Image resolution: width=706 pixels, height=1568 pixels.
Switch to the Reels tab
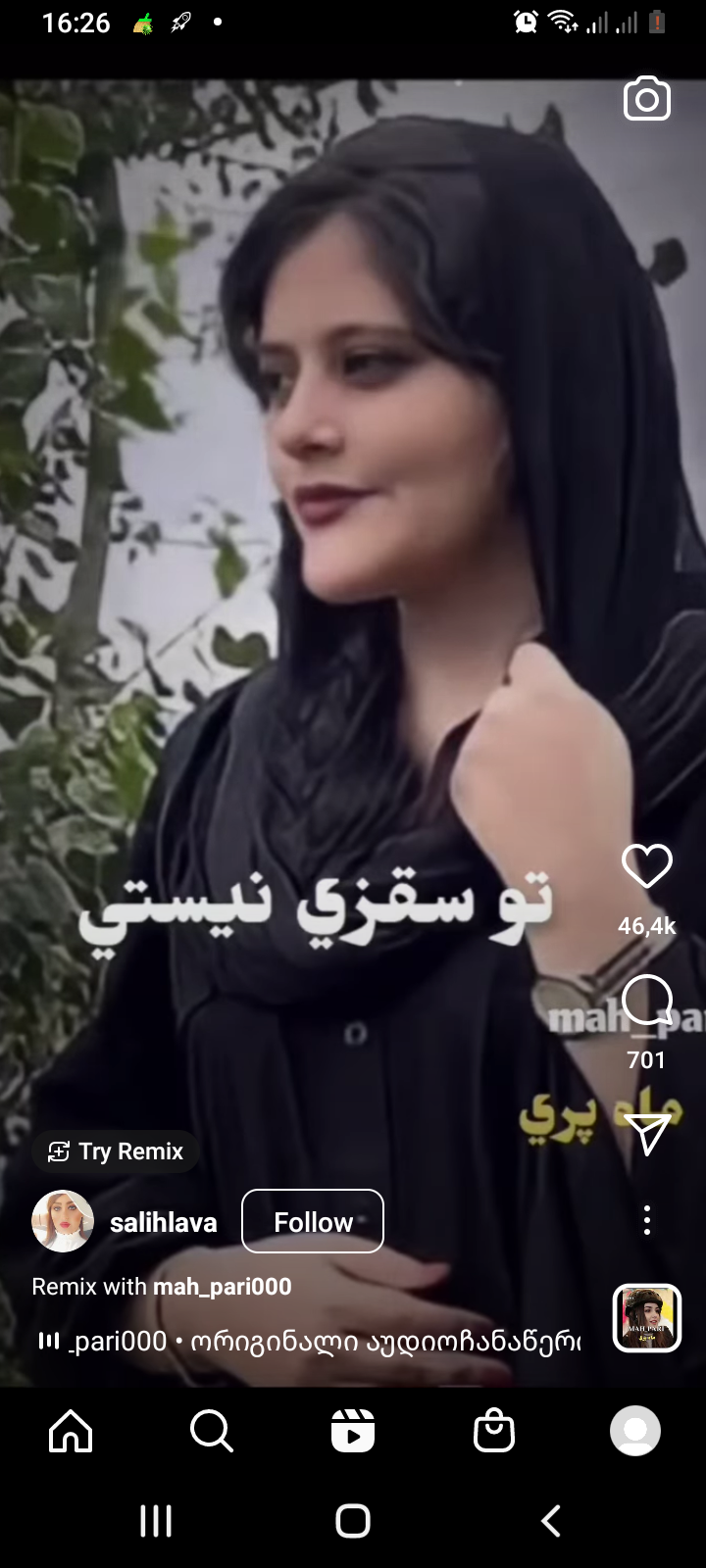[x=353, y=1432]
